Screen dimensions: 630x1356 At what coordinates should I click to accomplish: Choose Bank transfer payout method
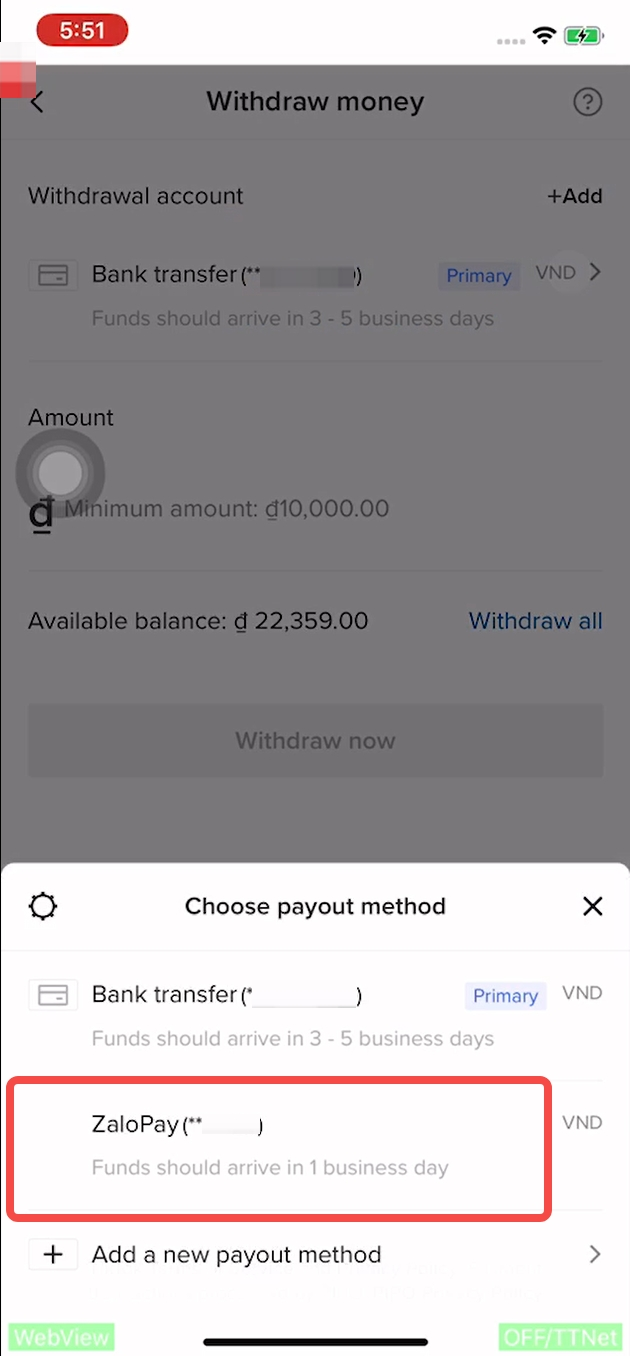pyautogui.click(x=300, y=1015)
